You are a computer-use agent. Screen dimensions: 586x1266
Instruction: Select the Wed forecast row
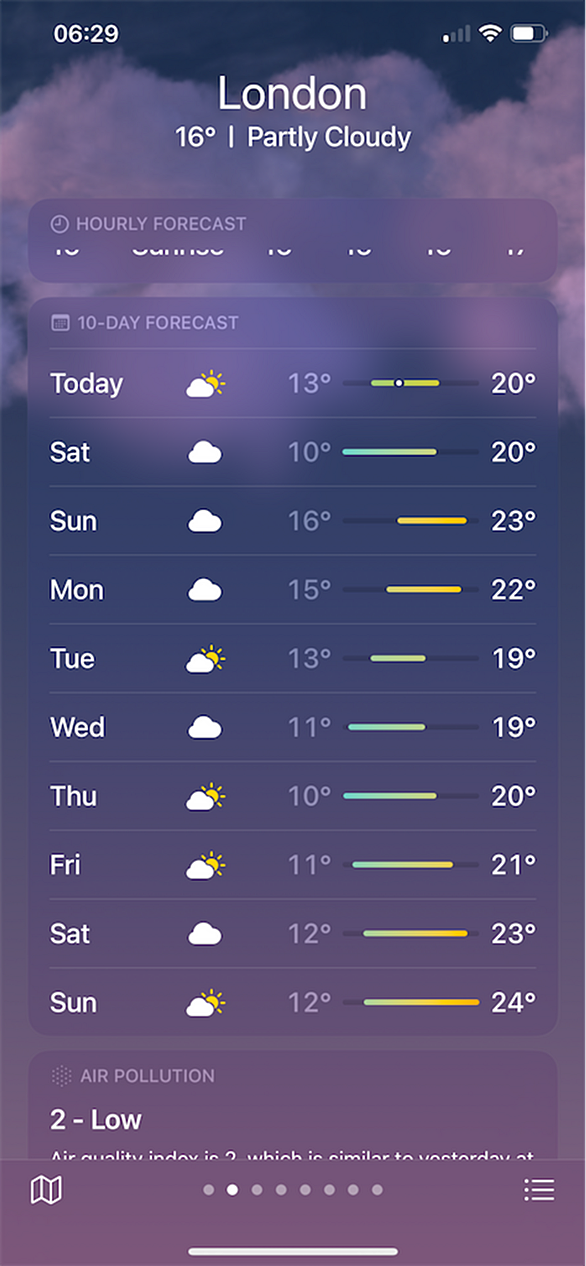pos(293,727)
